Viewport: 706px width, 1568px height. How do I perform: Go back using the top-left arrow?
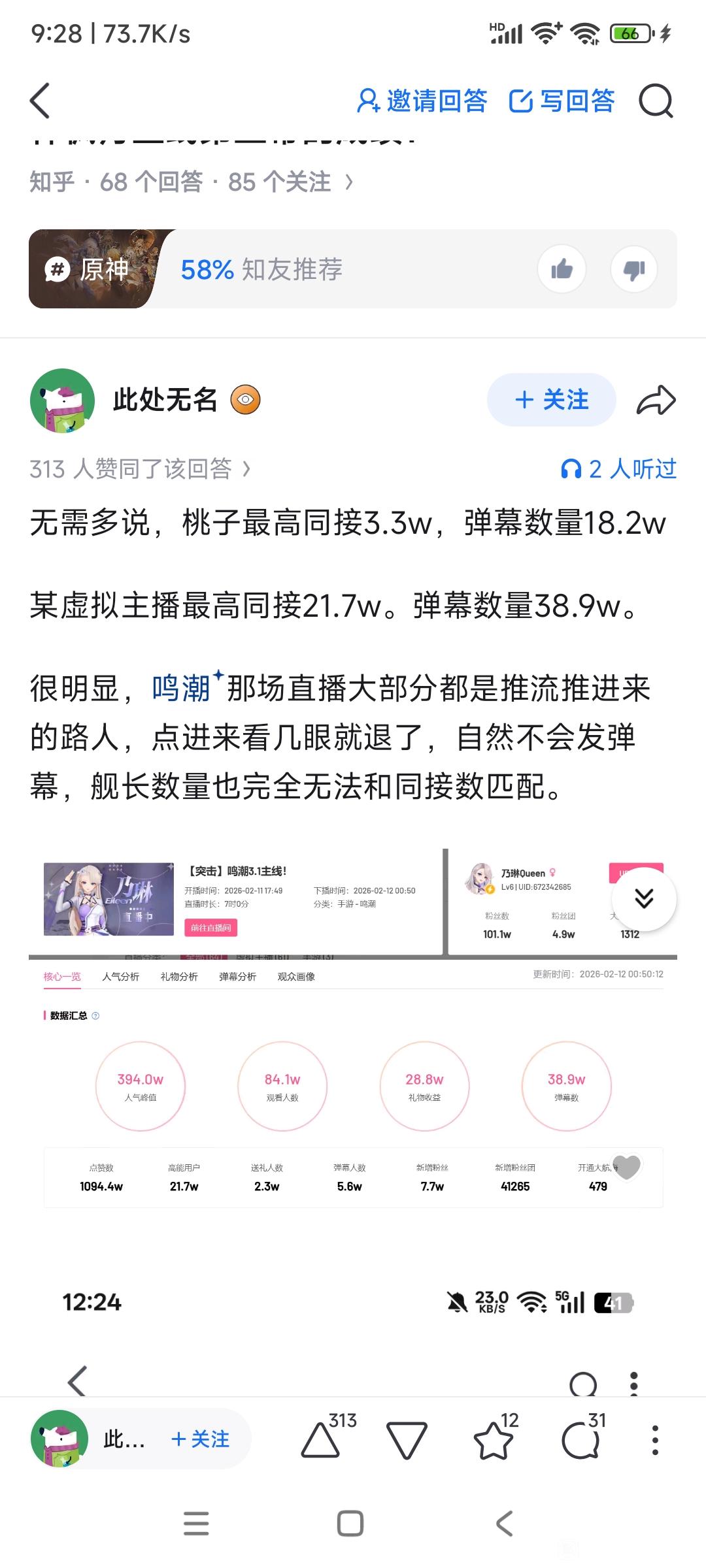tap(41, 101)
